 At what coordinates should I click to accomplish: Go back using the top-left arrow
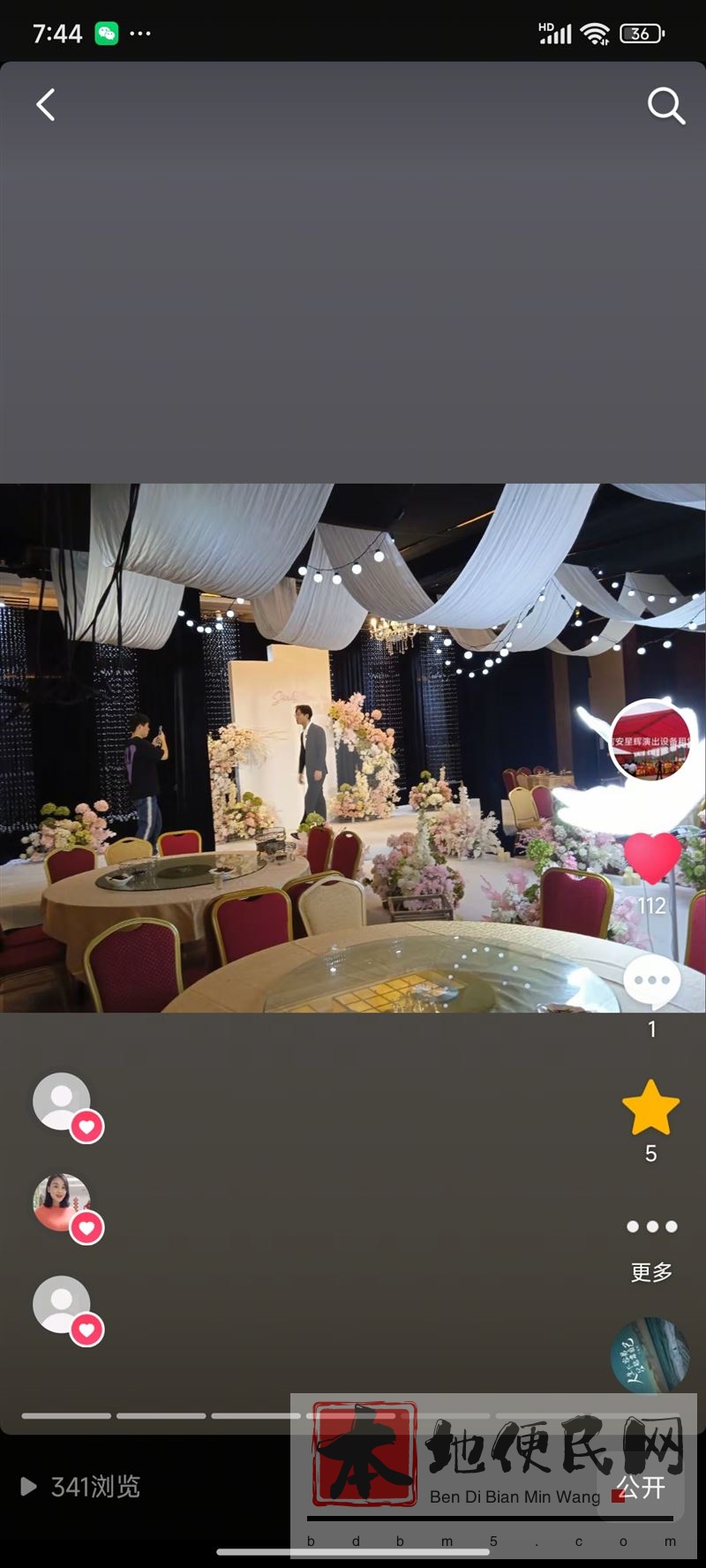(46, 105)
